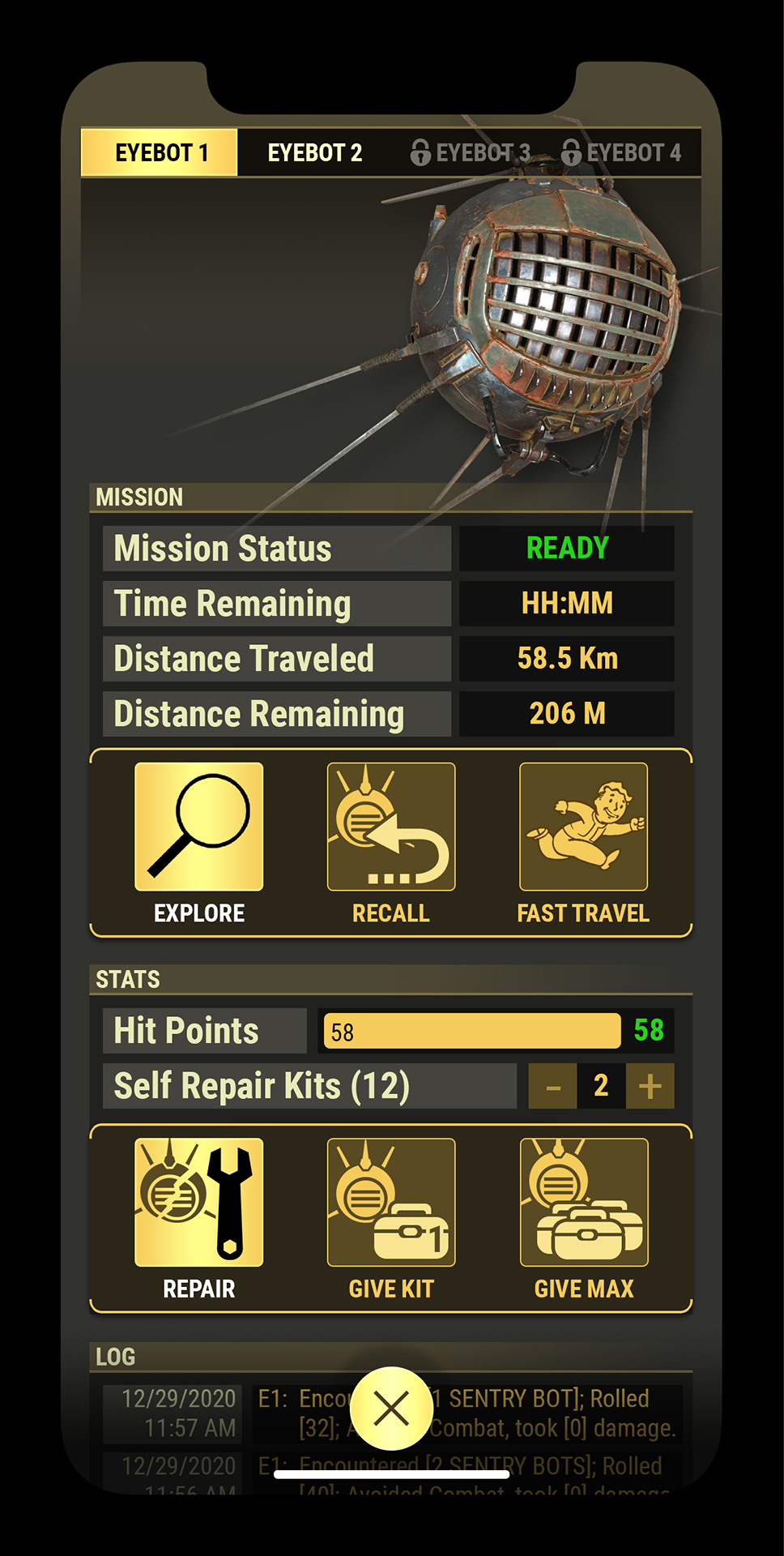
Task: Tap the locked Eyebot 4 tab
Action: click(622, 152)
